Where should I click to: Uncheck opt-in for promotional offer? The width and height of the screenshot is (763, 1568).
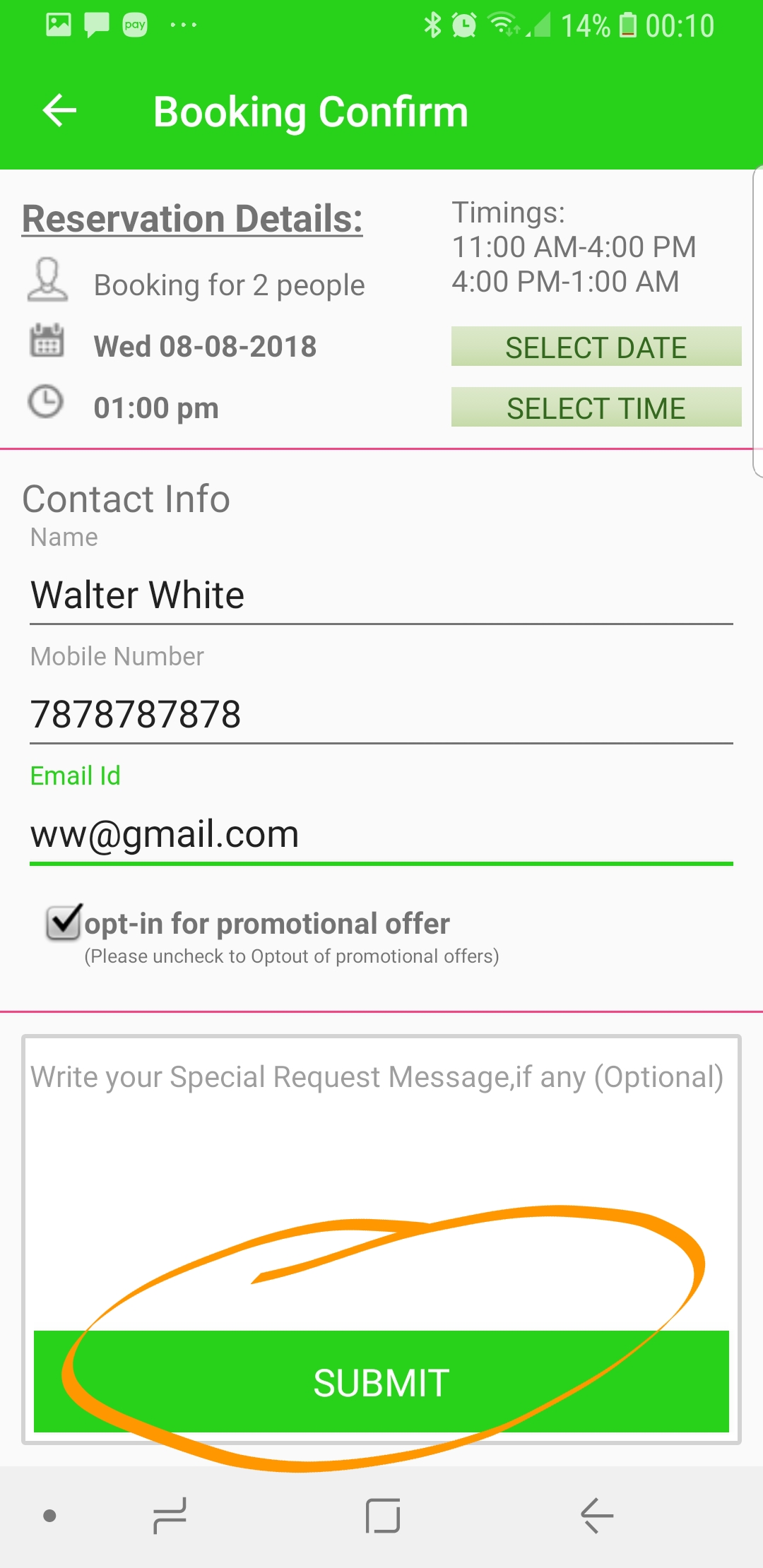point(64,922)
